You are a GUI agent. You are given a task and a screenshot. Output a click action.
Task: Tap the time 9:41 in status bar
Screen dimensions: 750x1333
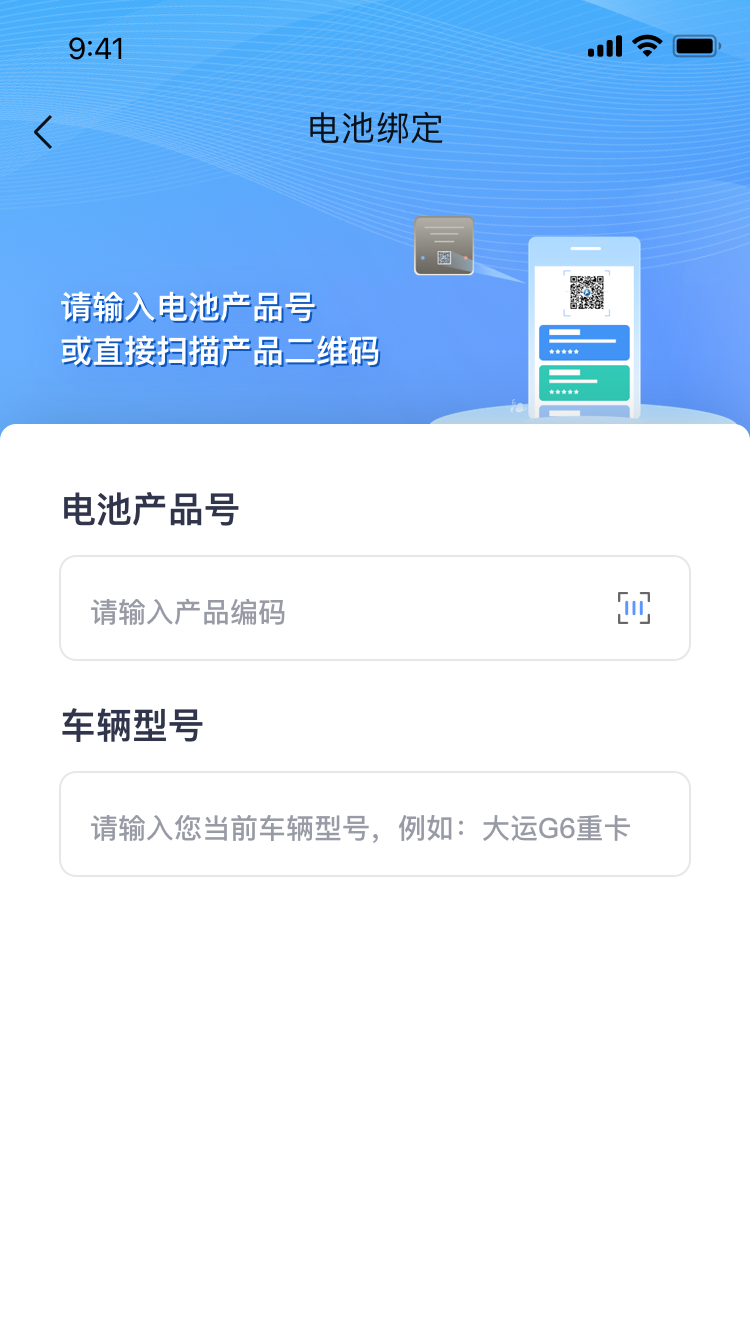pos(95,47)
